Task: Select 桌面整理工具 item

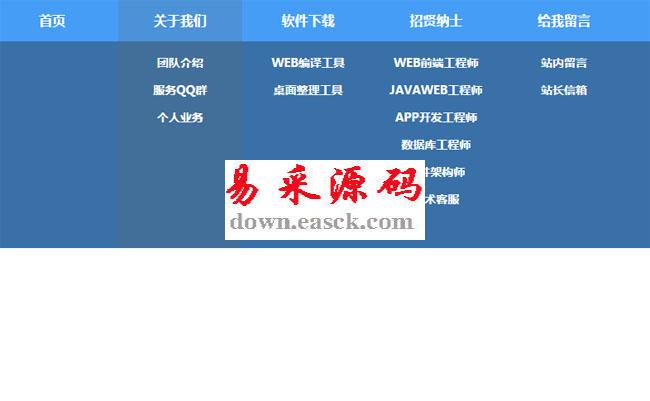Action: pos(308,90)
